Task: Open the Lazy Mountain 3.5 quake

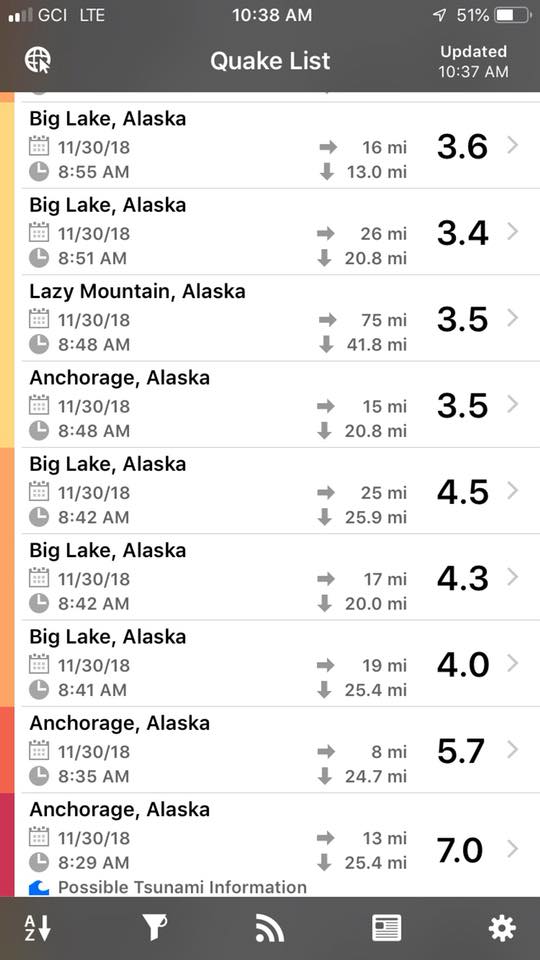Action: [x=277, y=318]
